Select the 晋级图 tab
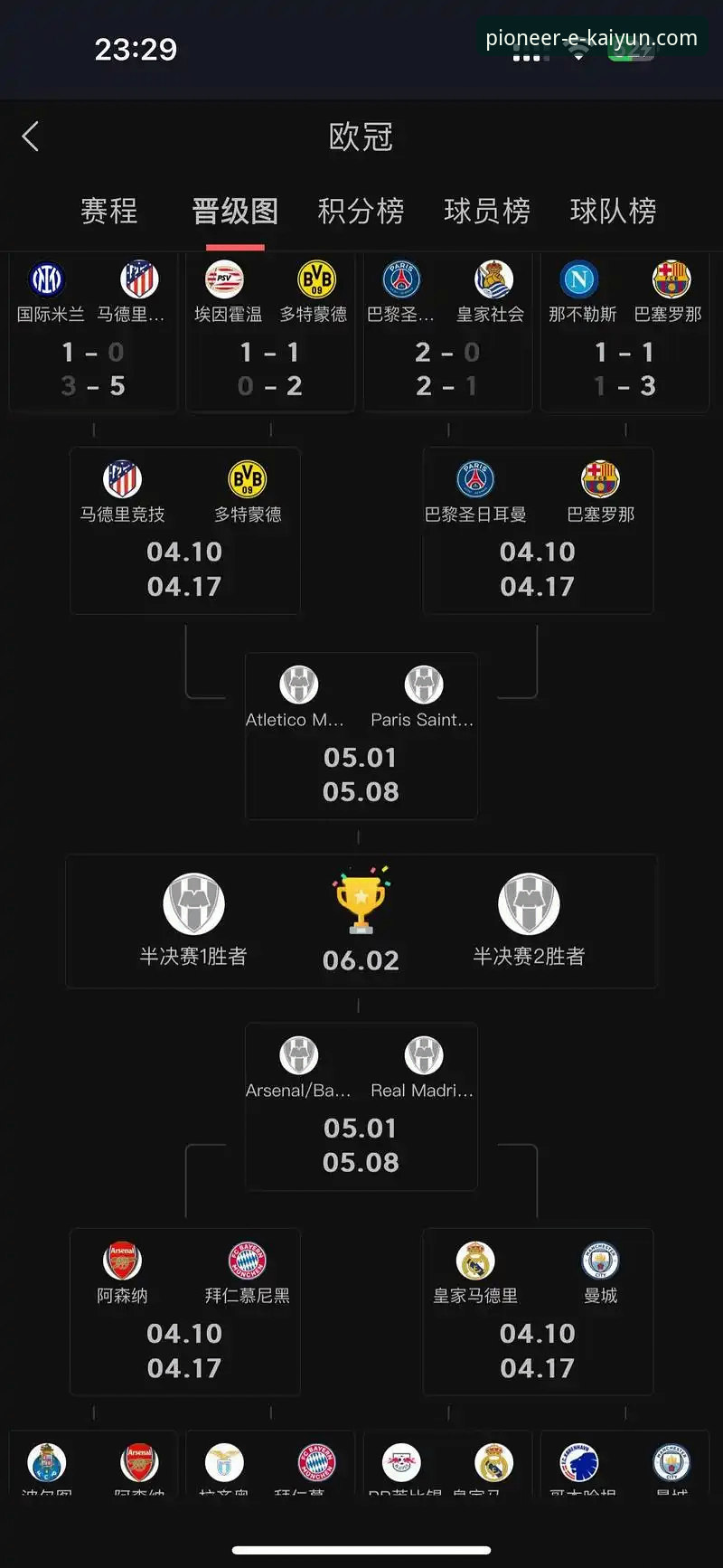Screen dimensions: 723x1568 click(x=235, y=211)
